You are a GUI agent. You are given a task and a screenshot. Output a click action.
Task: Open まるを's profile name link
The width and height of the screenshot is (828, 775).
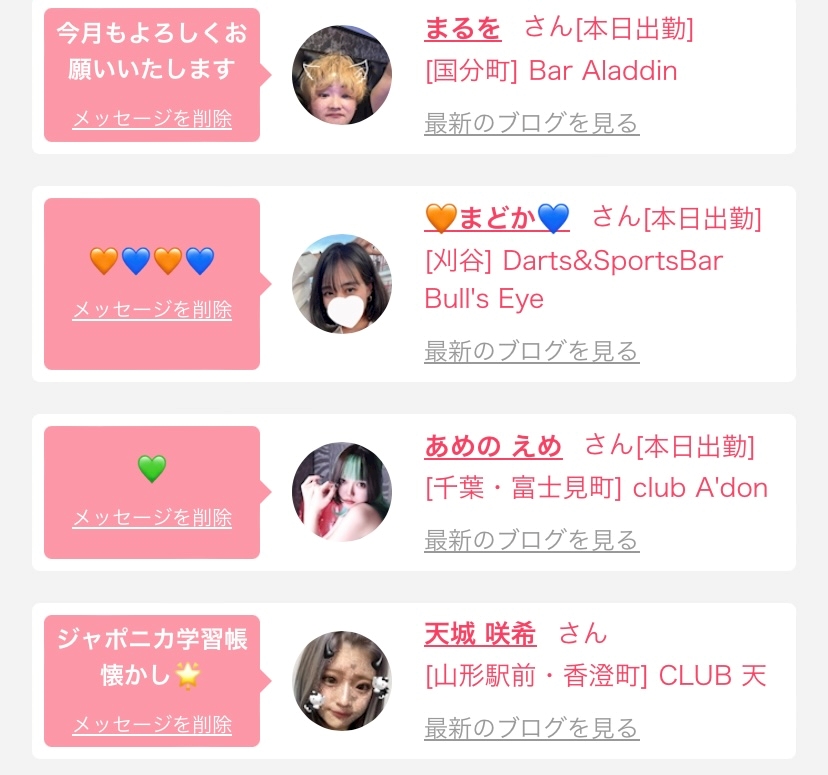coord(463,29)
